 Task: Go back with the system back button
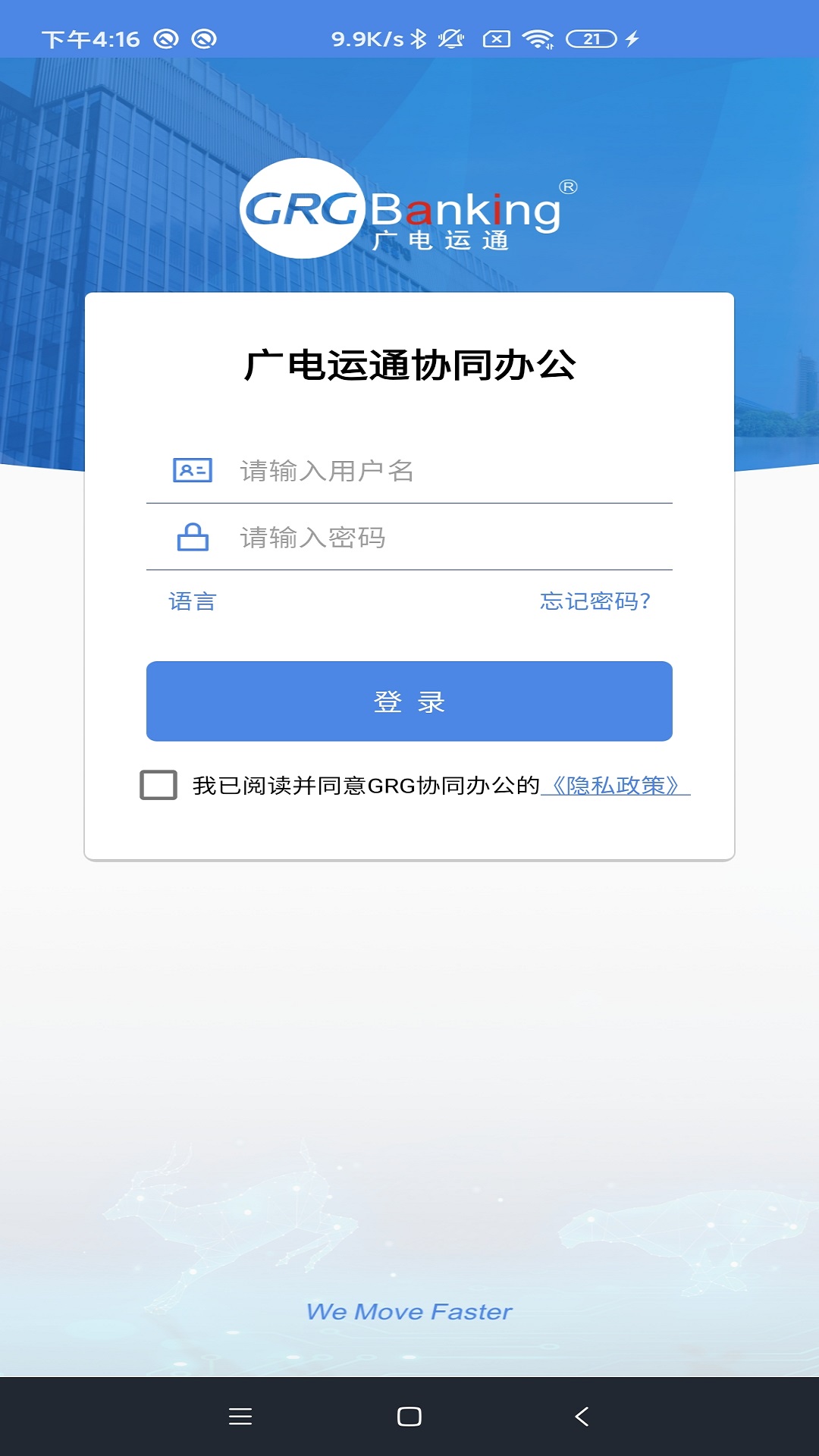(582, 1417)
